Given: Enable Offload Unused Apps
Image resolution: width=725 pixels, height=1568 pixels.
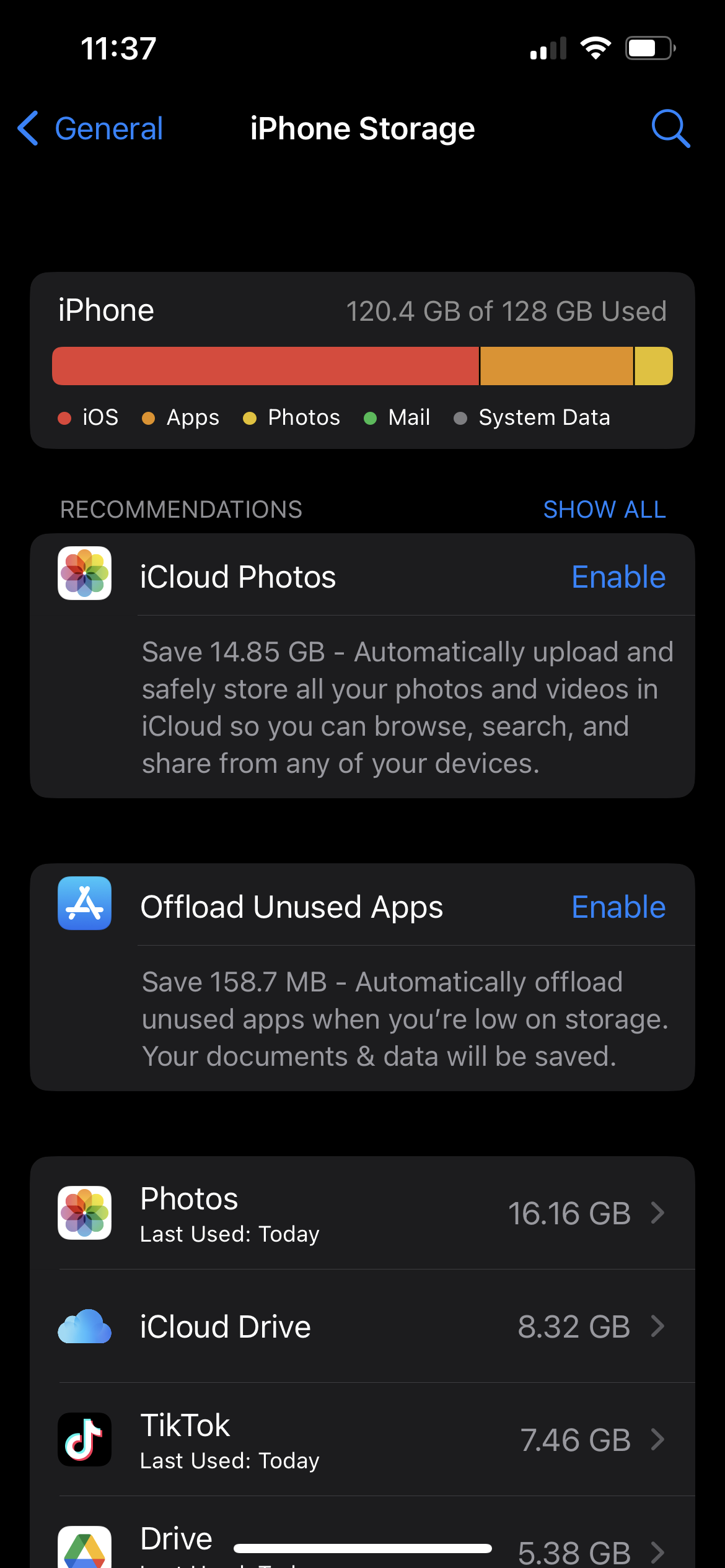Looking at the screenshot, I should pos(618,906).
